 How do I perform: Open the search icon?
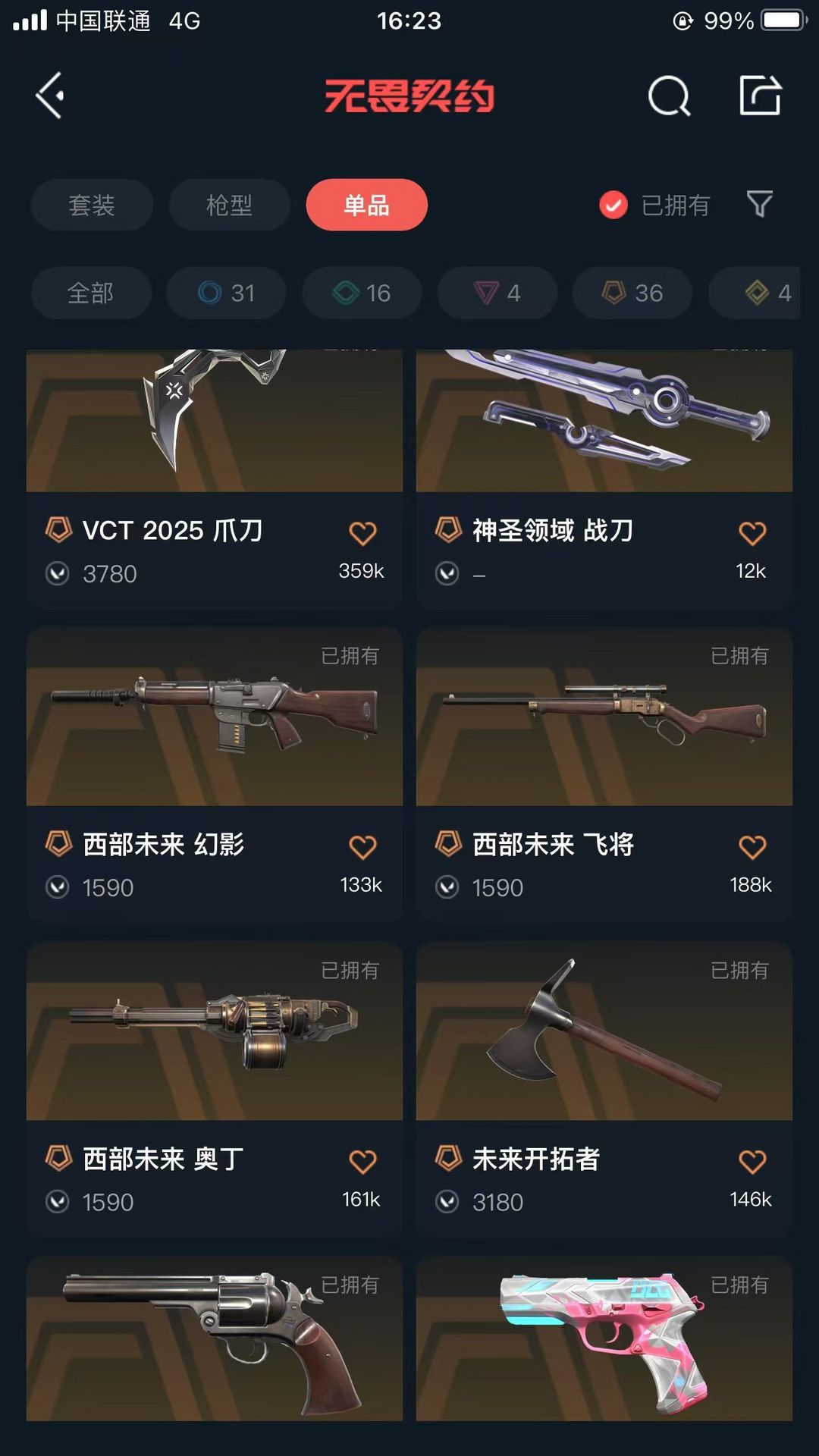pyautogui.click(x=669, y=96)
